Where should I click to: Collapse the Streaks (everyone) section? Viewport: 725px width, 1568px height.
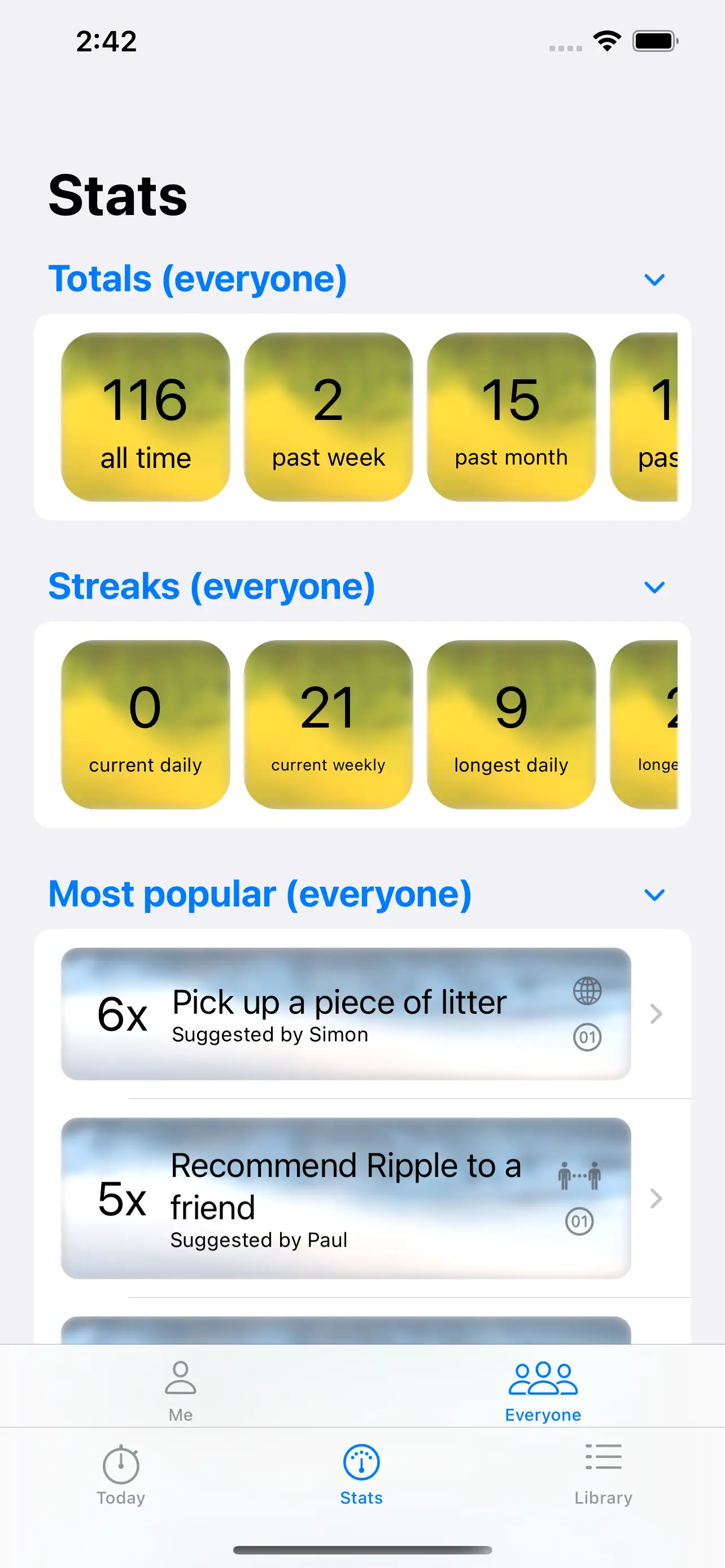tap(654, 587)
